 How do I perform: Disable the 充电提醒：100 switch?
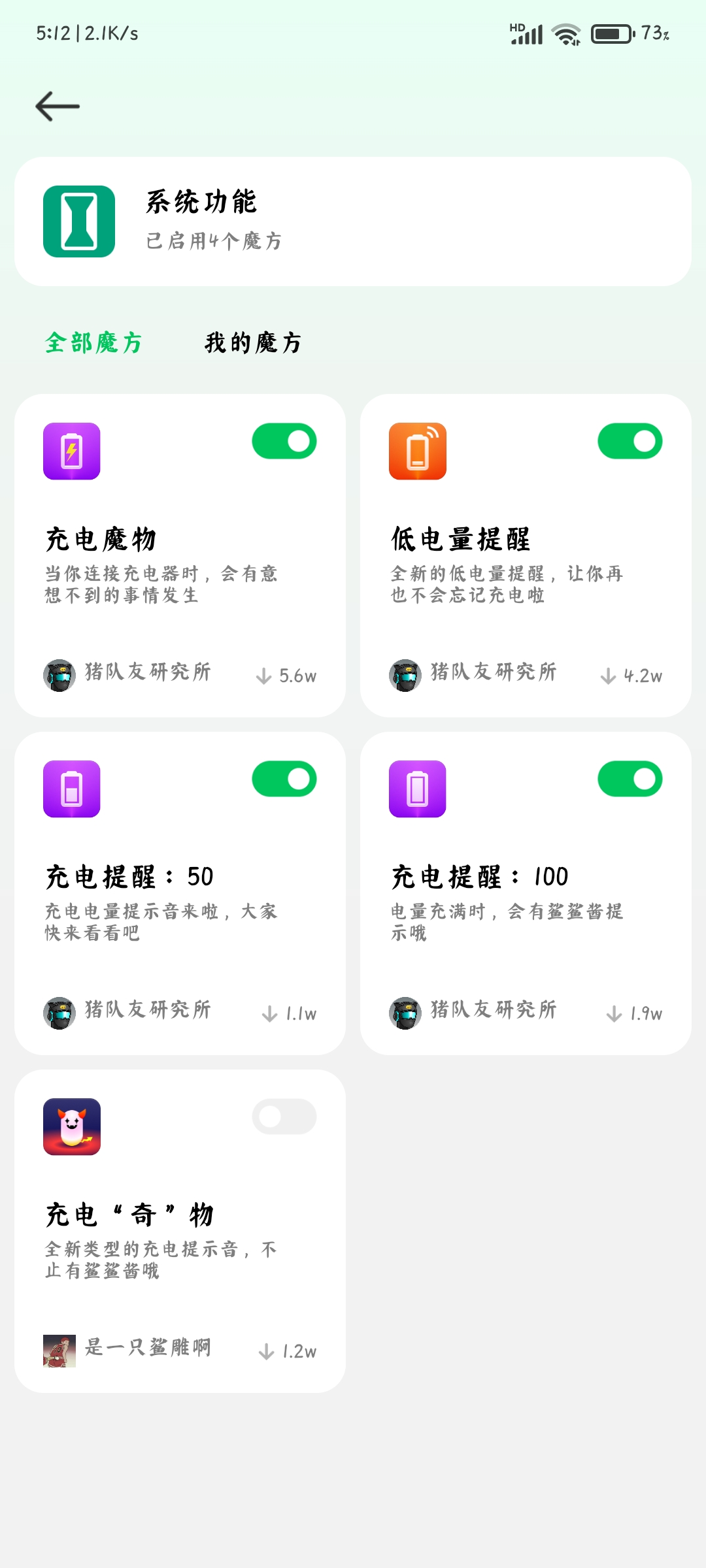click(x=630, y=779)
